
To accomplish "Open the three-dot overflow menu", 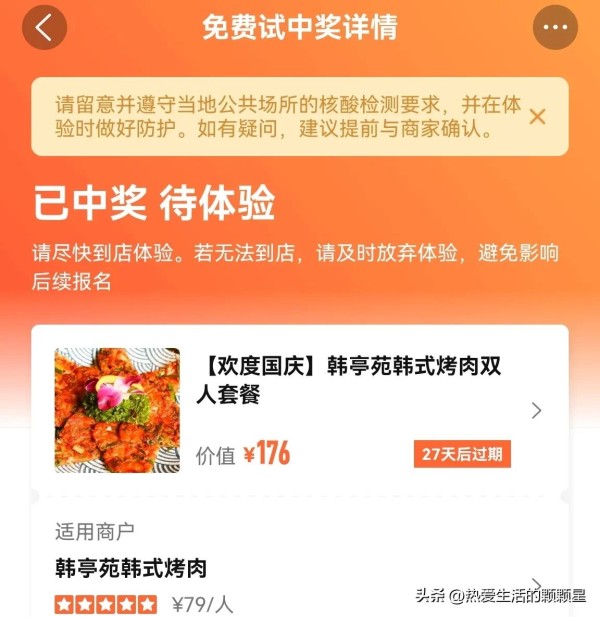I will (555, 28).
